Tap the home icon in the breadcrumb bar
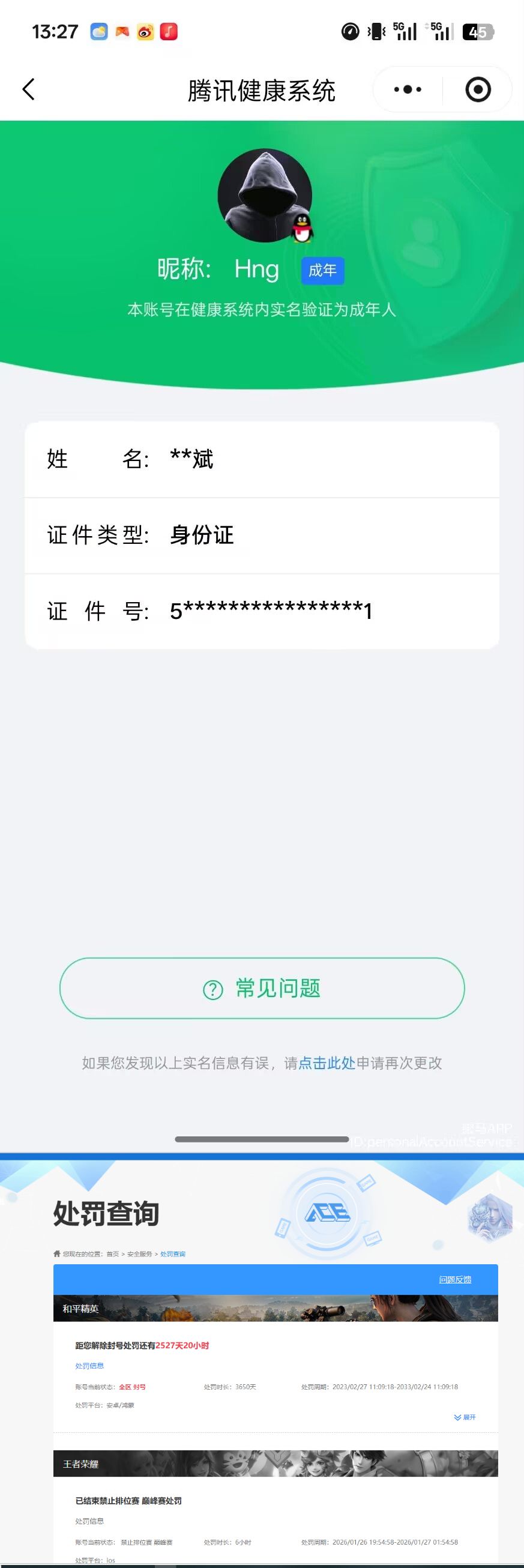This screenshot has width=524, height=1568. click(x=55, y=1254)
